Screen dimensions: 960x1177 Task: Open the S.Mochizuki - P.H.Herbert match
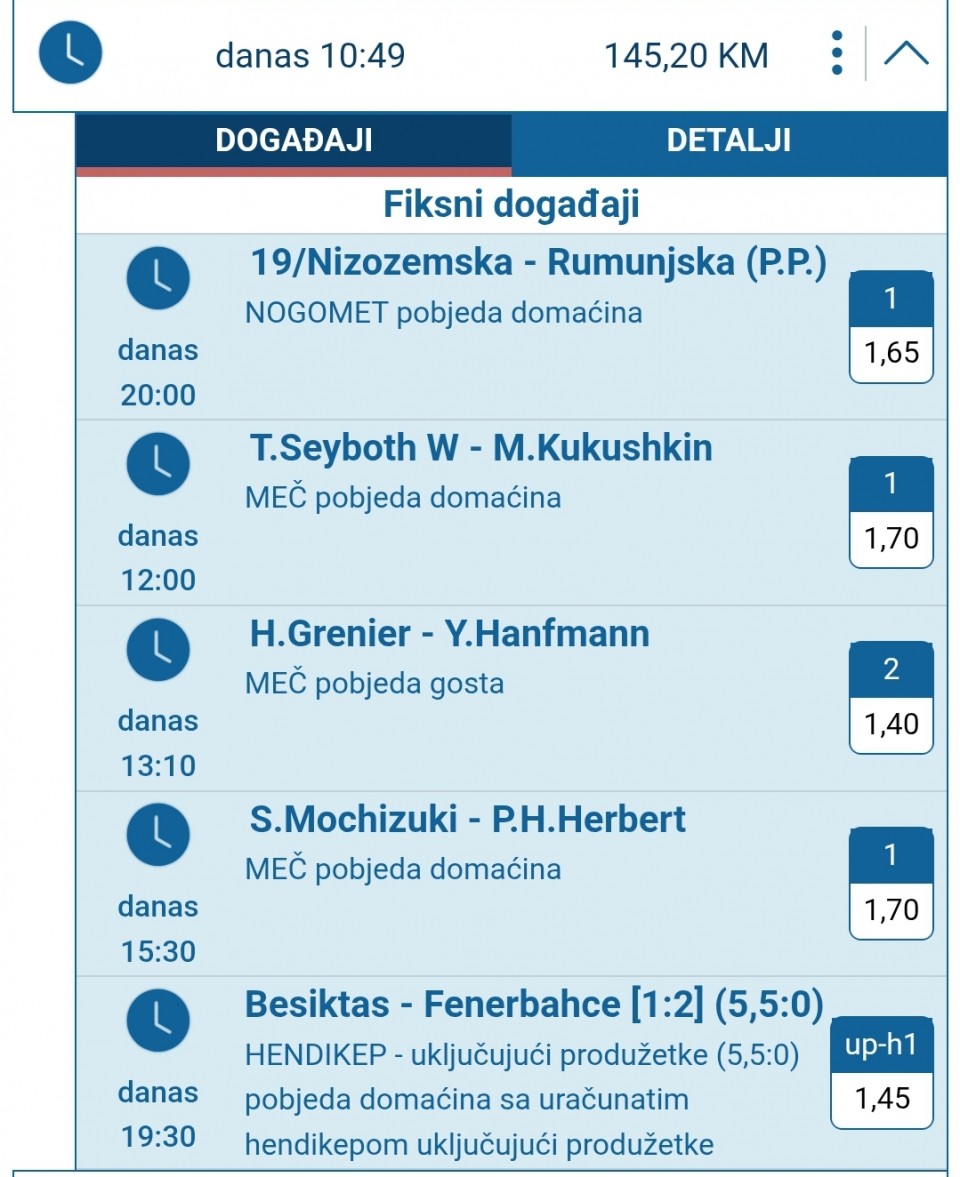click(467, 819)
